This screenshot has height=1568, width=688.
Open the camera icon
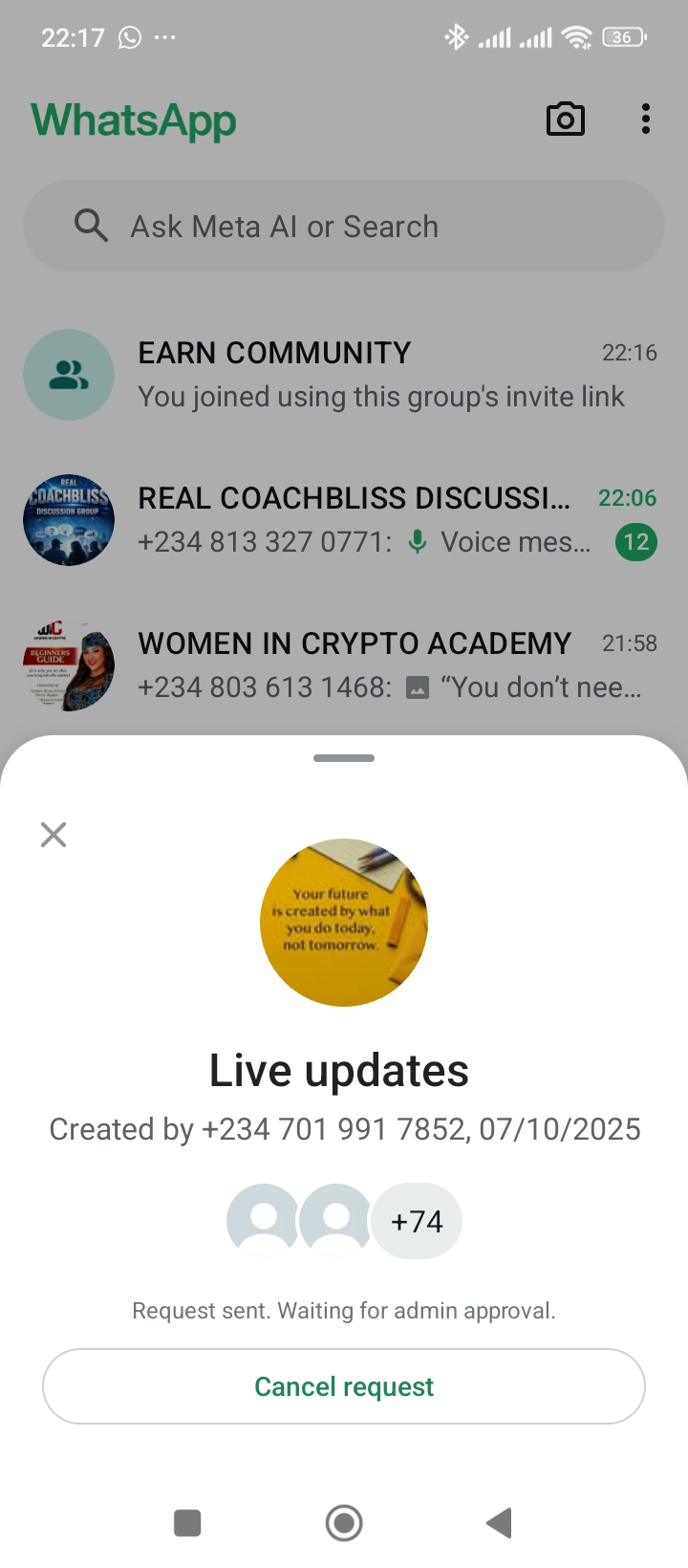pos(565,120)
